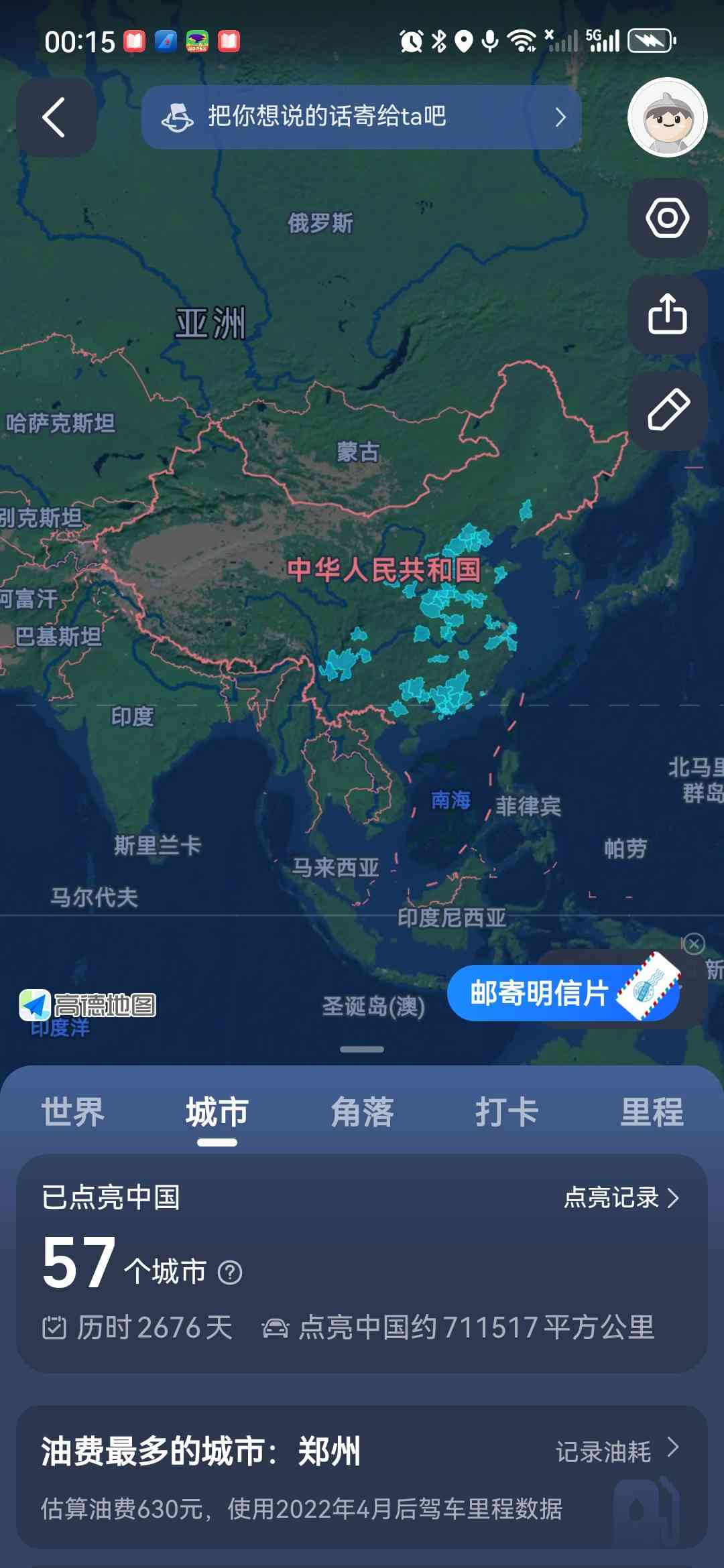Image resolution: width=724 pixels, height=1568 pixels.
Task: Open the profile avatar
Action: 667,118
